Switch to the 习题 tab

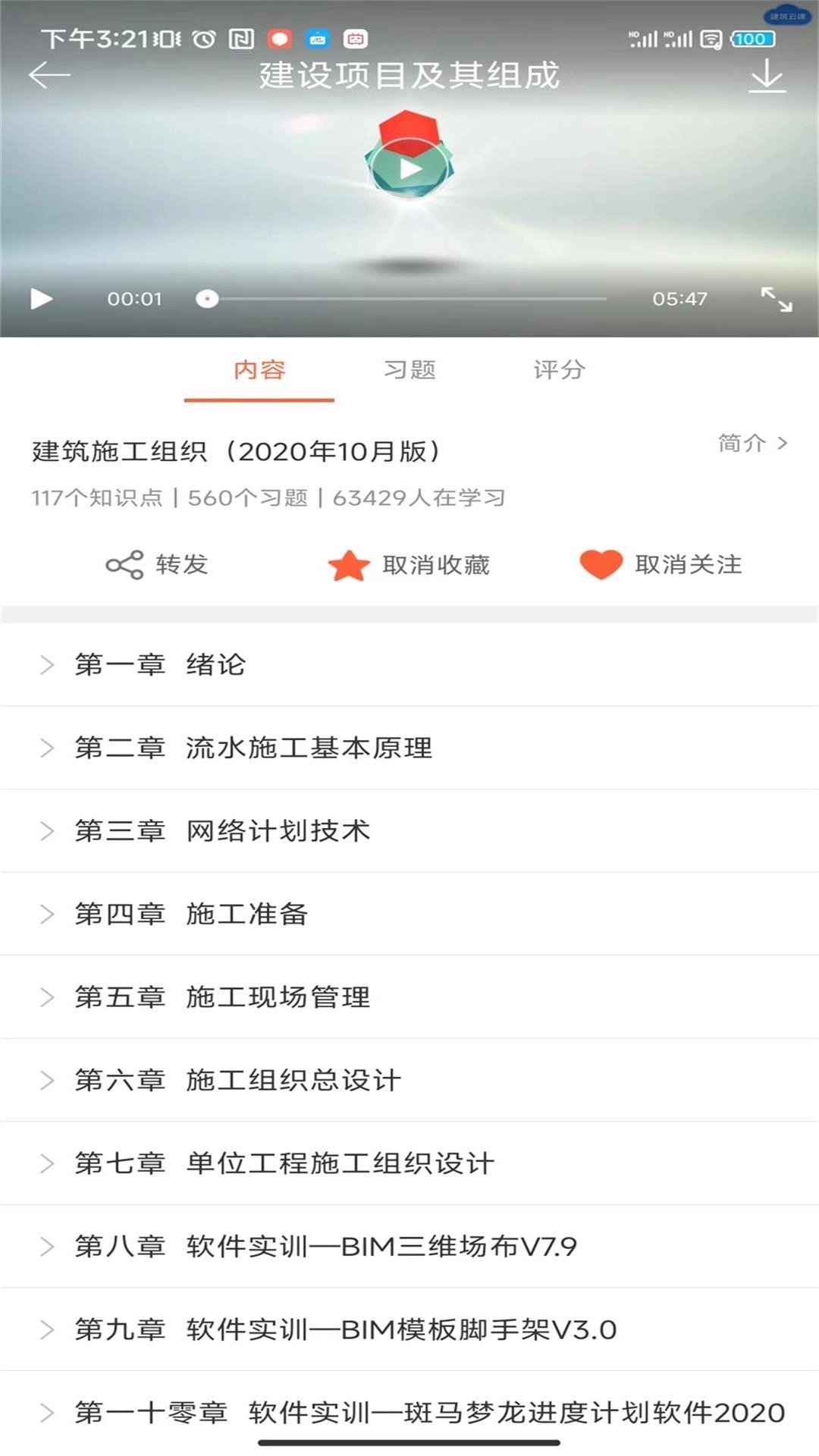tap(409, 370)
